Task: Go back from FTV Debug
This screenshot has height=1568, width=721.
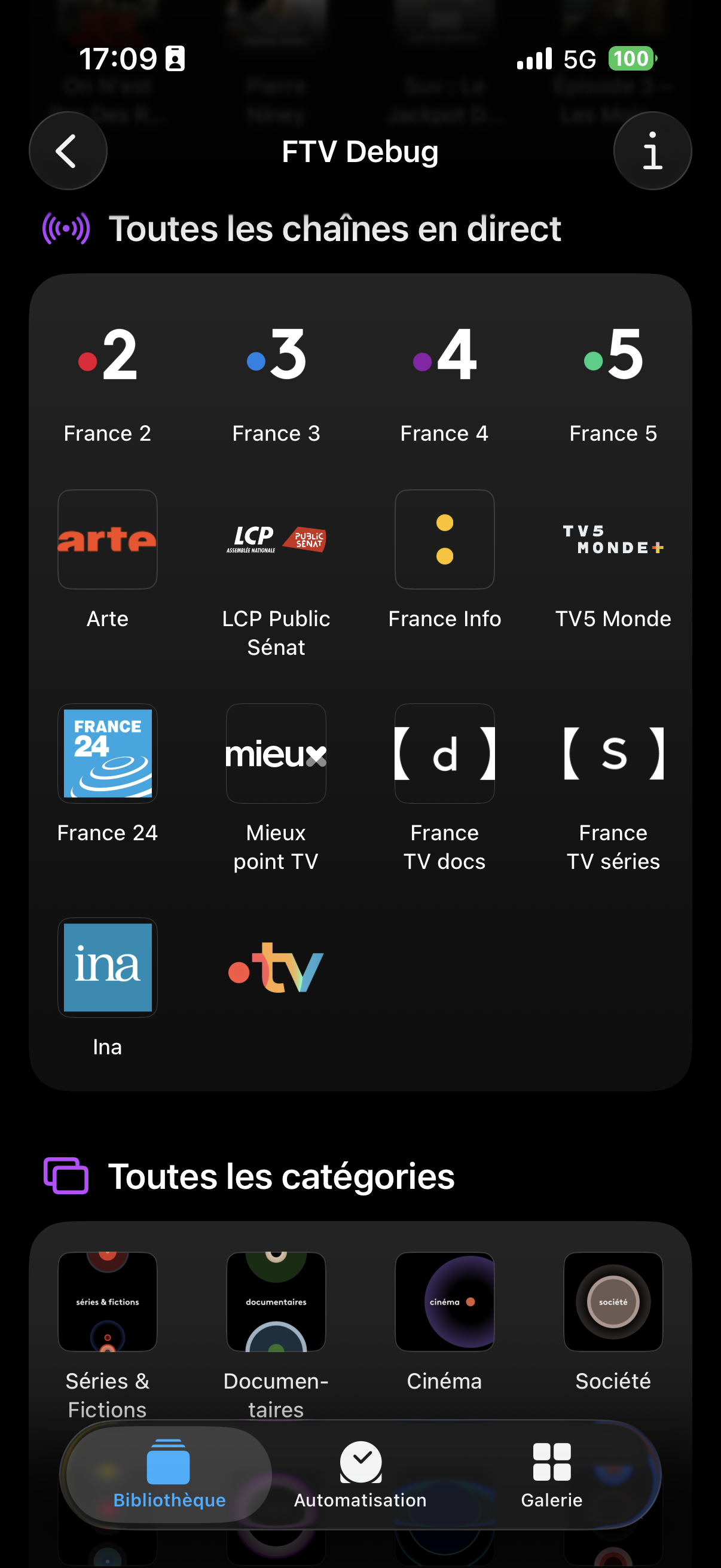Action: coord(68,151)
